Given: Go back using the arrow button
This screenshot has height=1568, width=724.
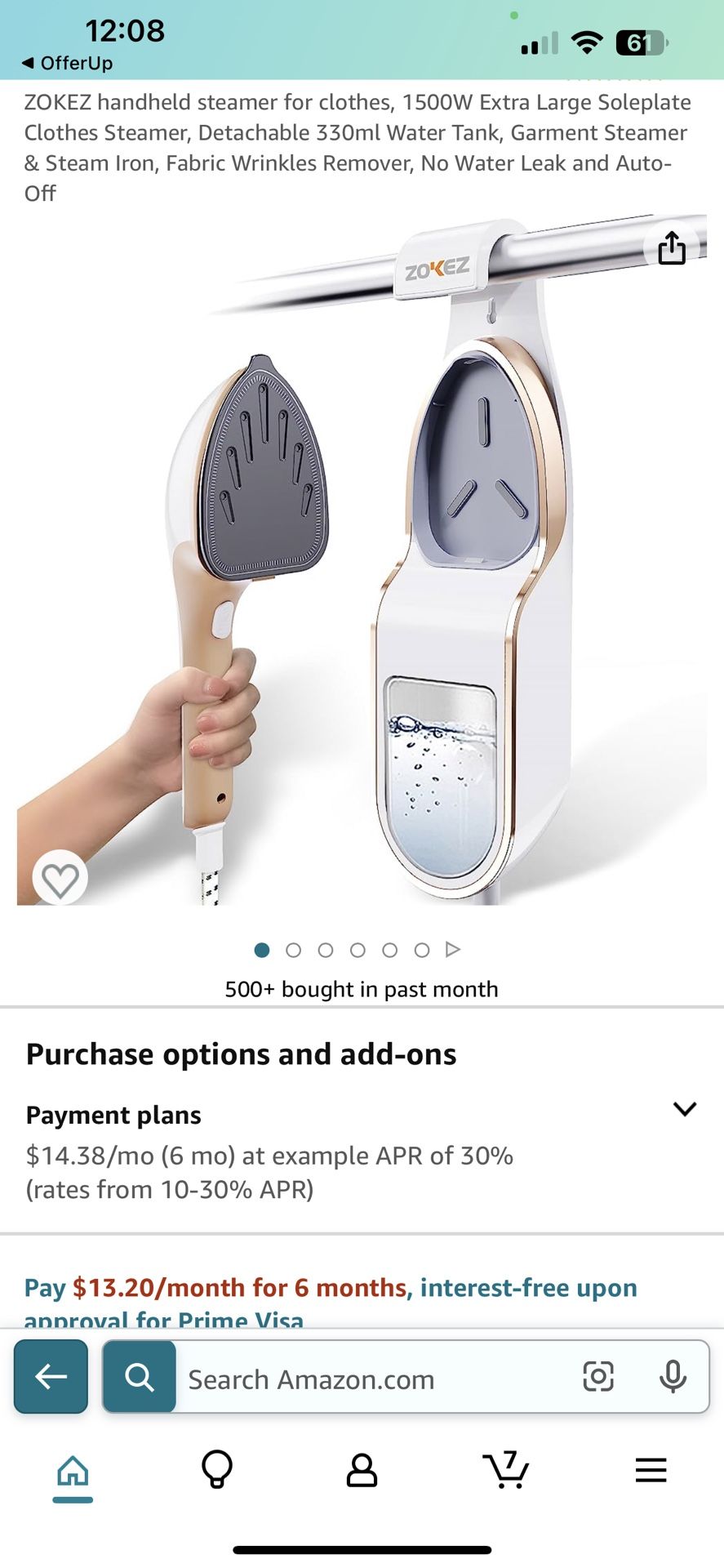Looking at the screenshot, I should click(x=51, y=1377).
